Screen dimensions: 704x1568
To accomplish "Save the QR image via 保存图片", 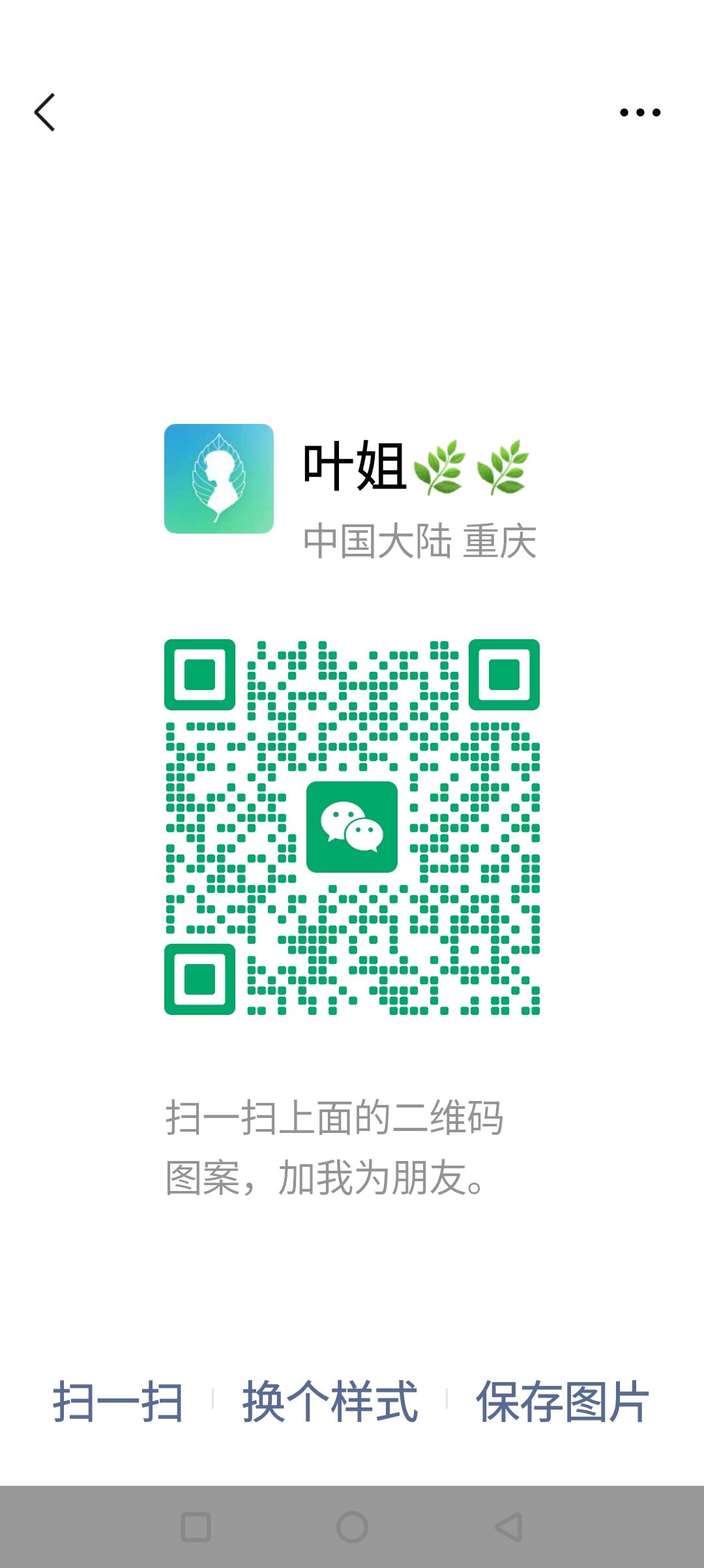I will pyautogui.click(x=562, y=1401).
